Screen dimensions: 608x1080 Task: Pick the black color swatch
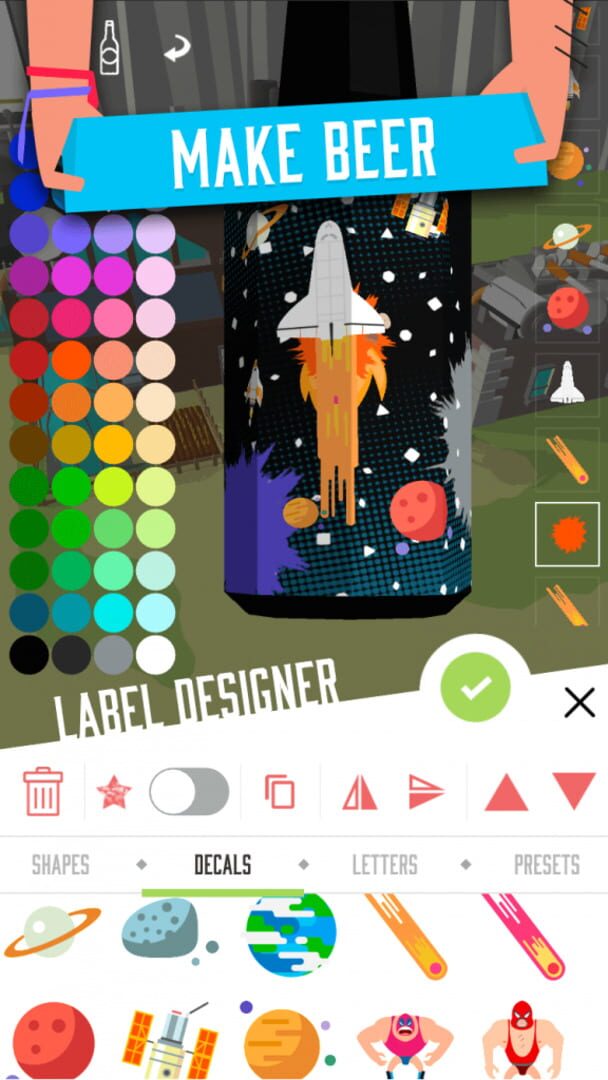(29, 654)
